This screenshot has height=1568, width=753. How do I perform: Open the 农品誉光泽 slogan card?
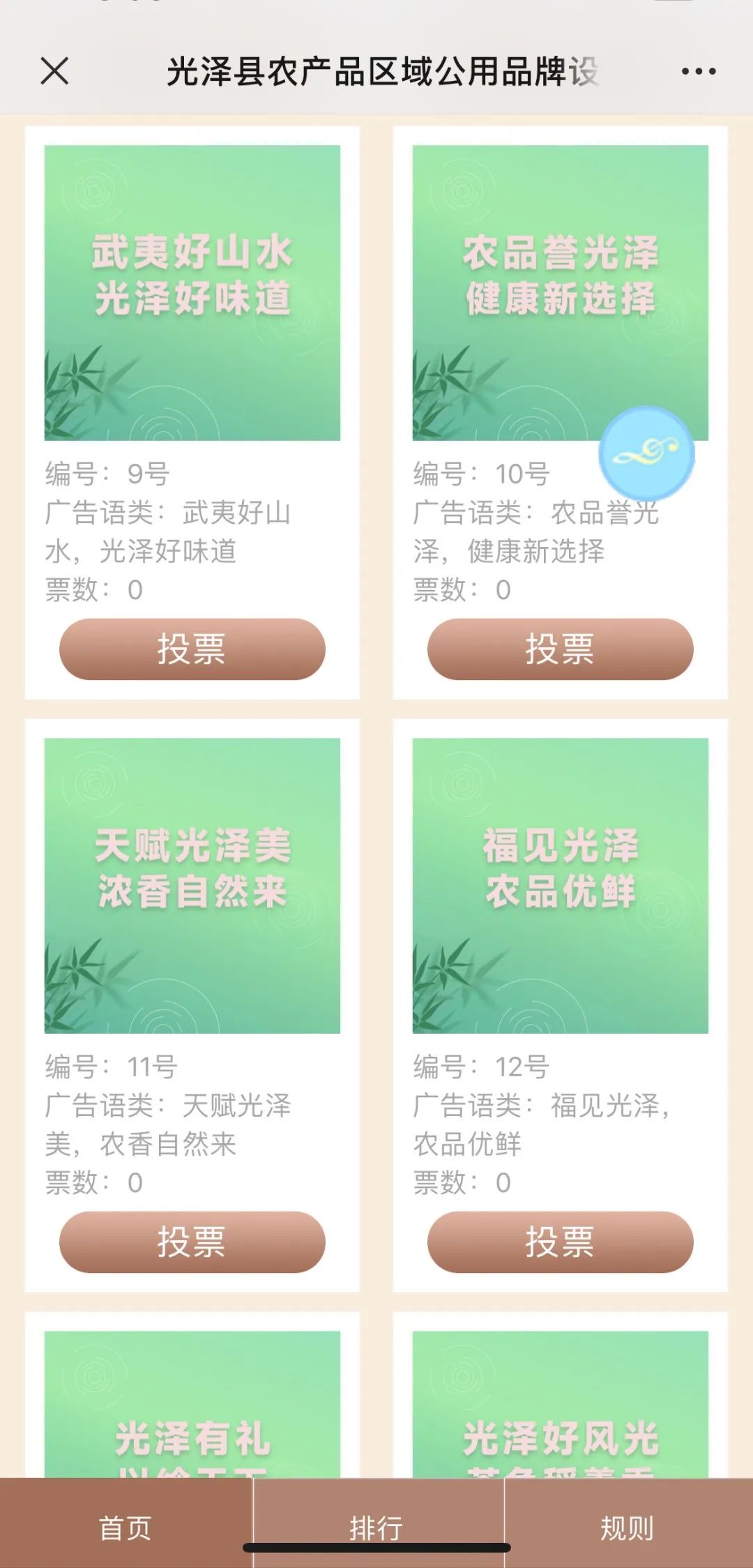click(561, 293)
